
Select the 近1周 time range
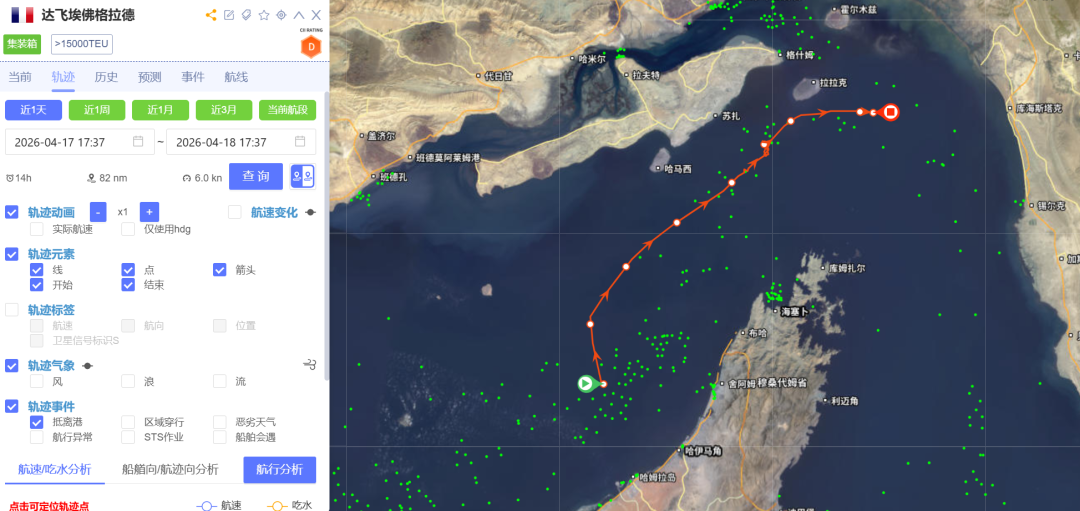tap(97, 110)
